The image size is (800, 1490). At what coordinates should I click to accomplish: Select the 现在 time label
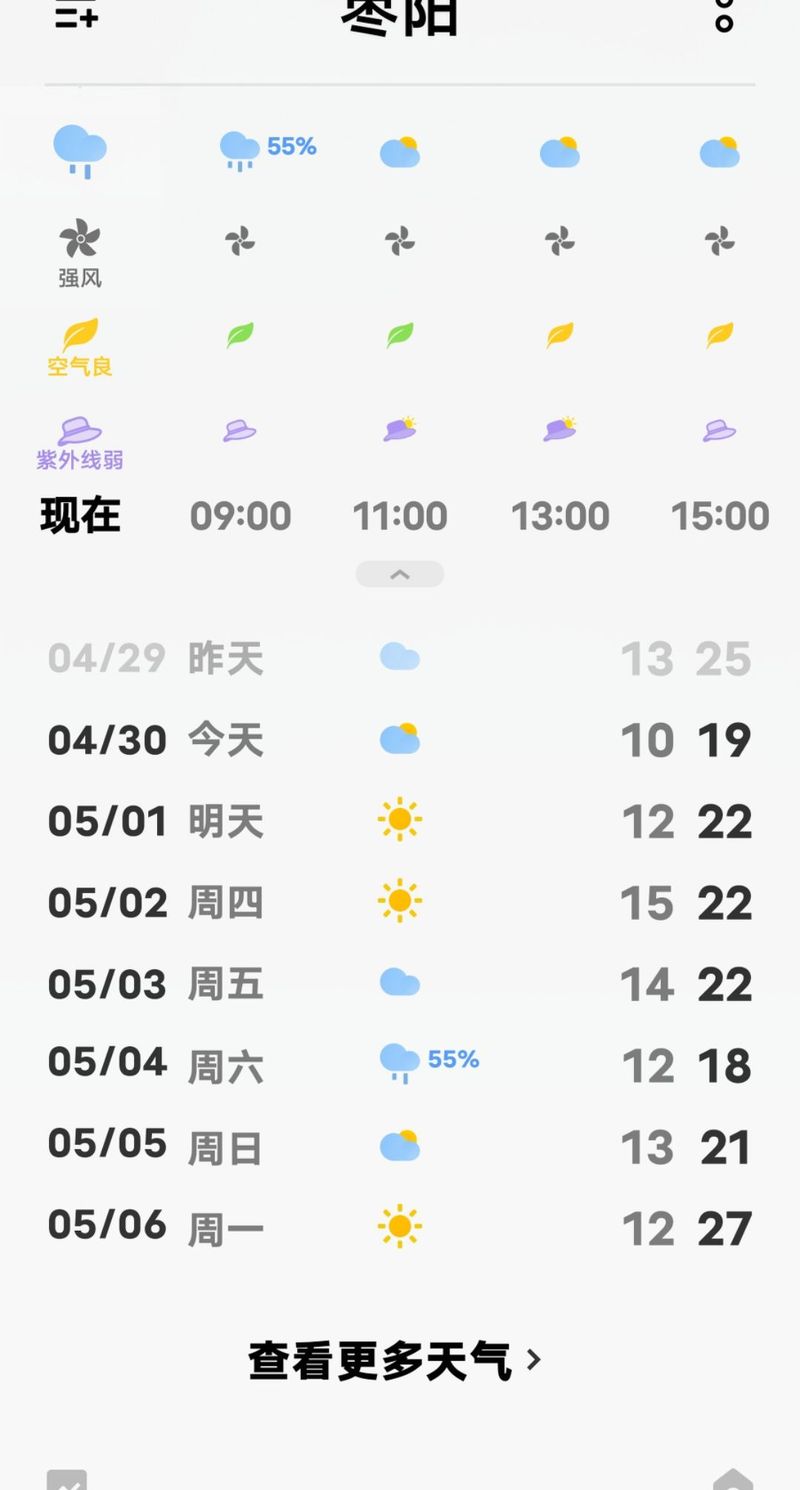pos(80,516)
